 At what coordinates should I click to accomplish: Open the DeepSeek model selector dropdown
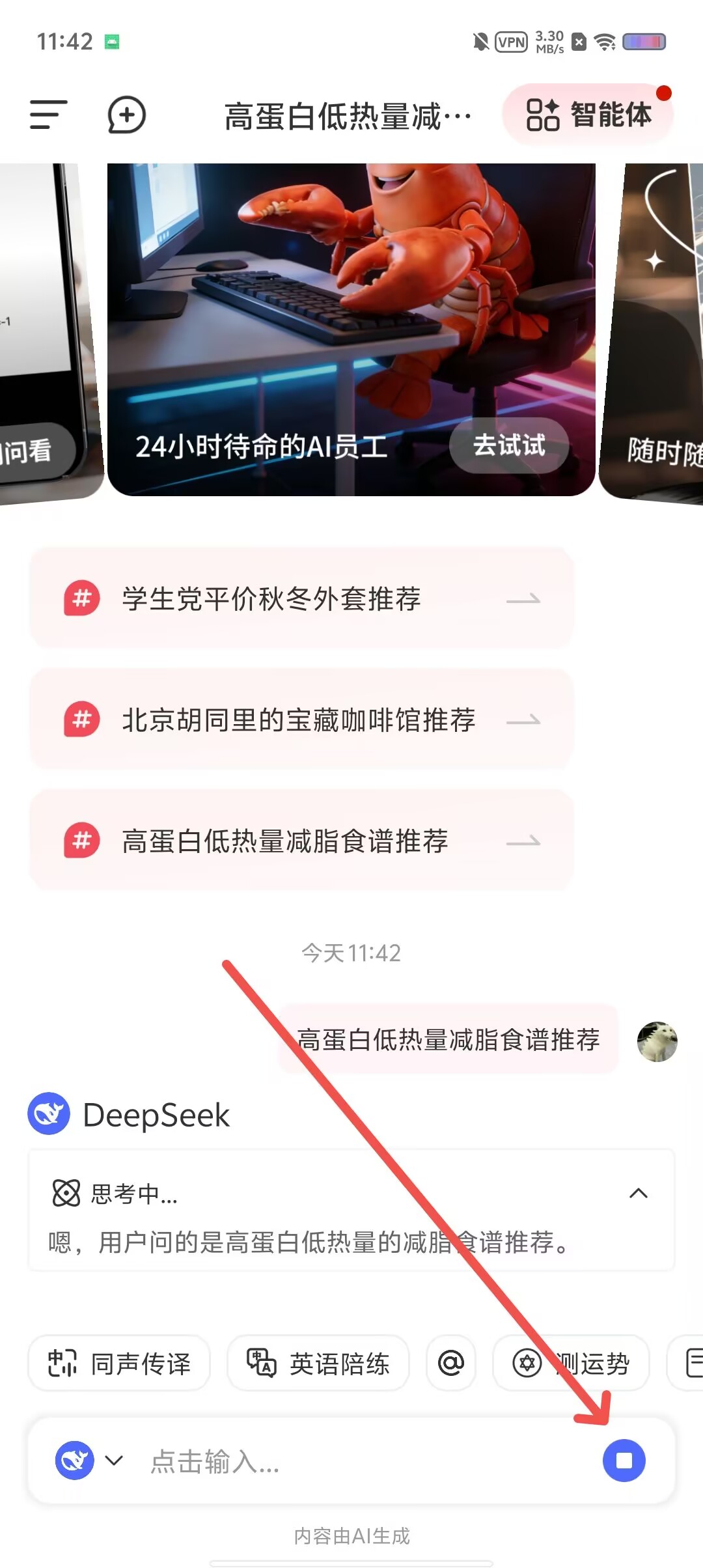(x=89, y=1461)
